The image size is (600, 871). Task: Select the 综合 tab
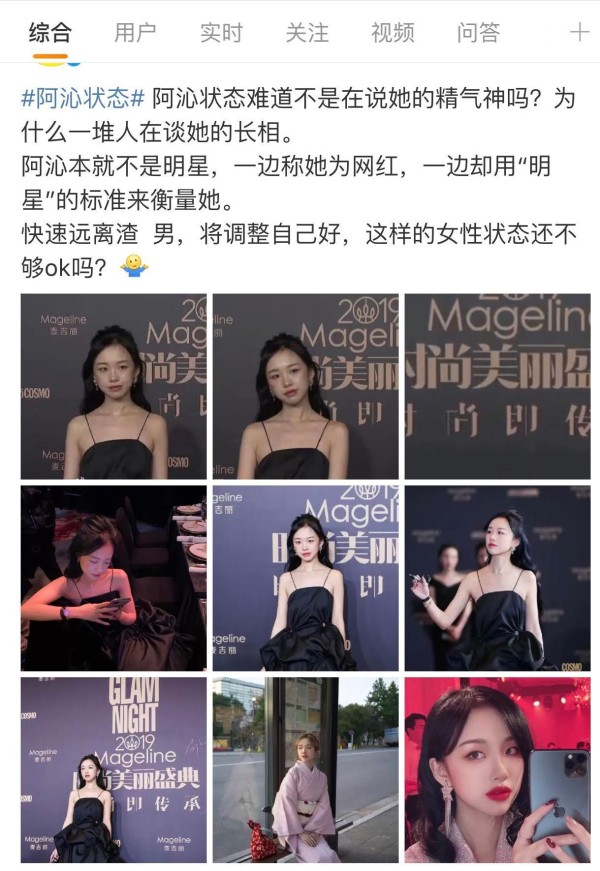[49, 32]
